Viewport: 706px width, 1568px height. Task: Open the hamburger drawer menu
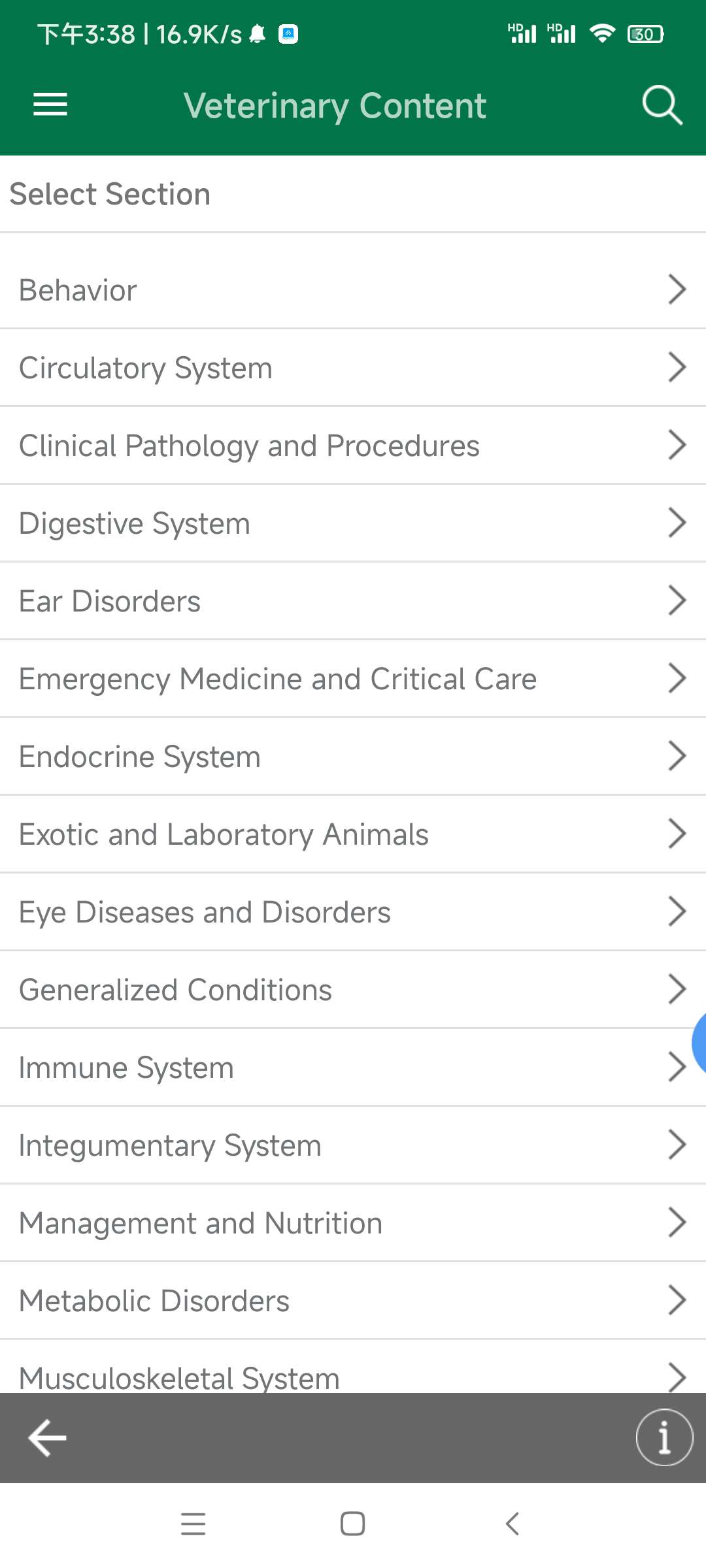(x=50, y=105)
